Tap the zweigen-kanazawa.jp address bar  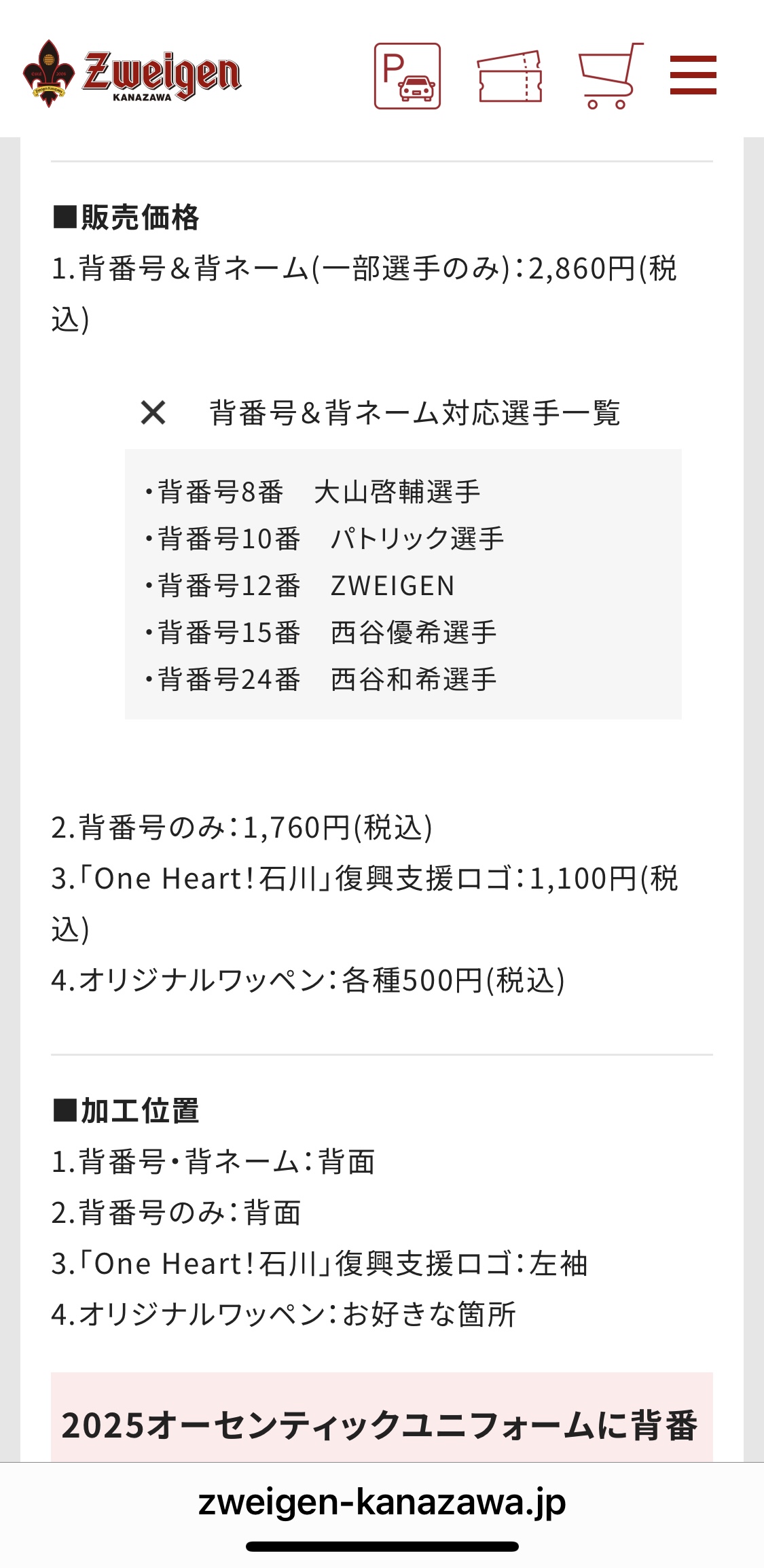(x=382, y=1502)
